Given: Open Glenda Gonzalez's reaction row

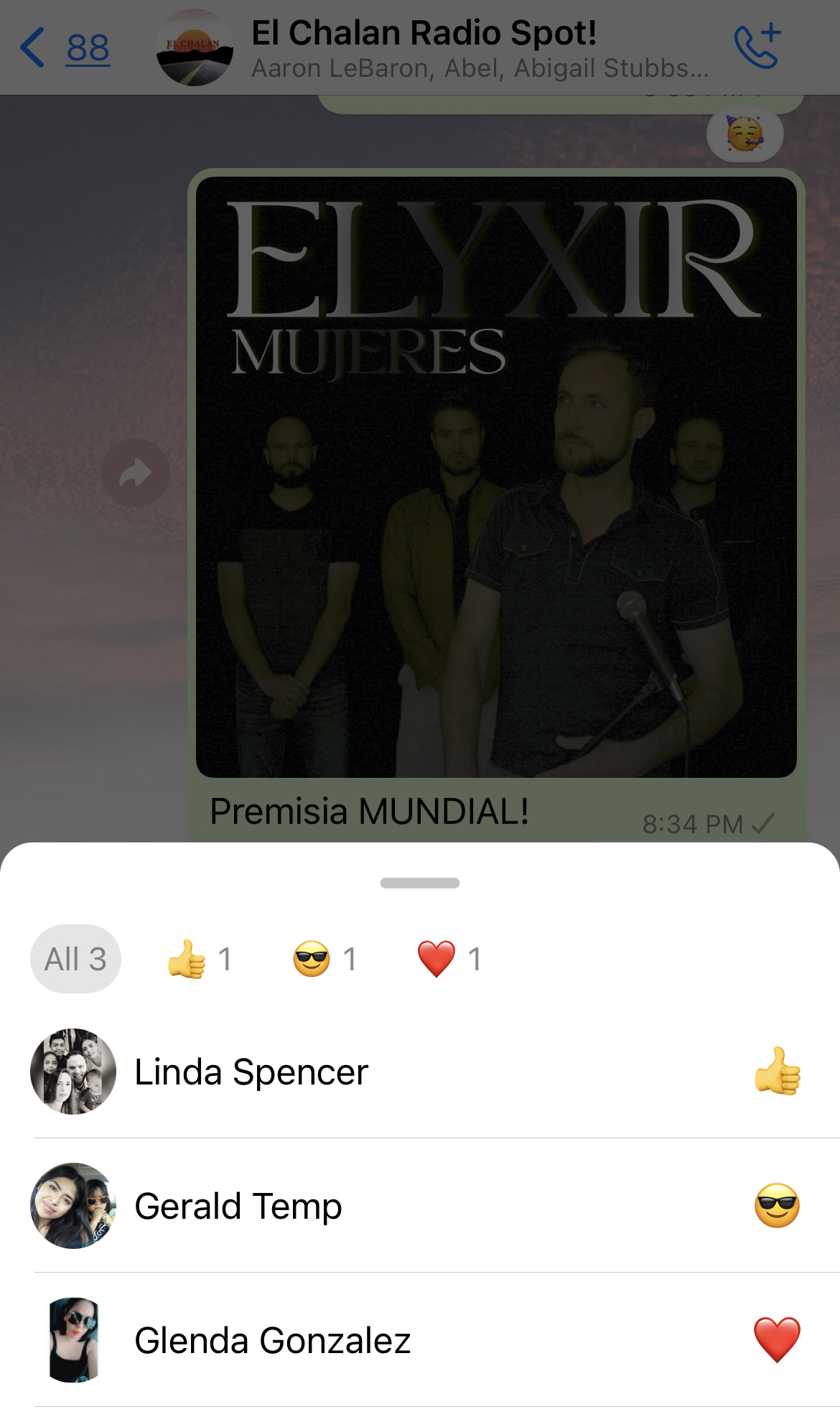Looking at the screenshot, I should (420, 1340).
